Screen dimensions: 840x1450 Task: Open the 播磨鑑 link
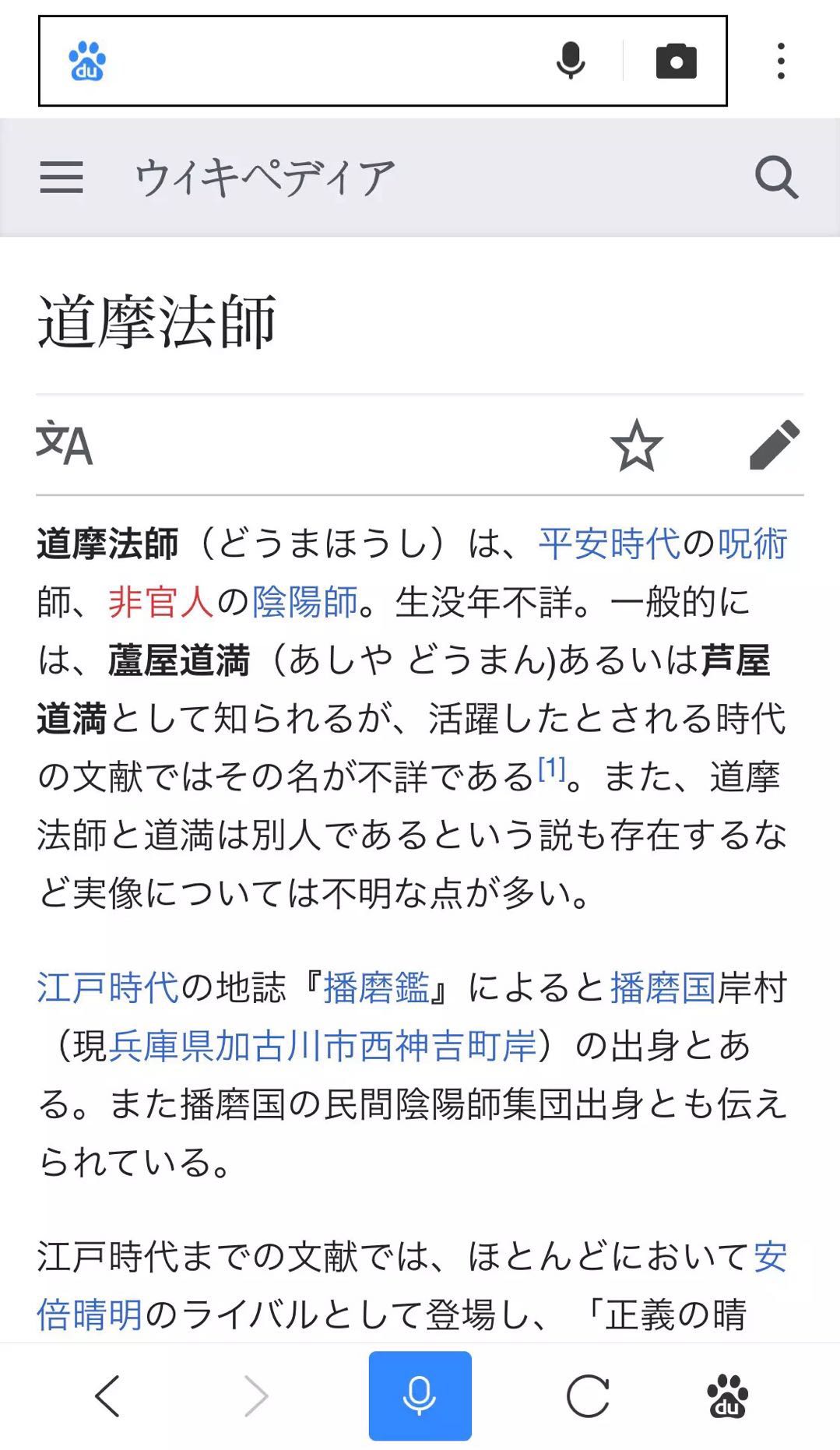[x=376, y=987]
